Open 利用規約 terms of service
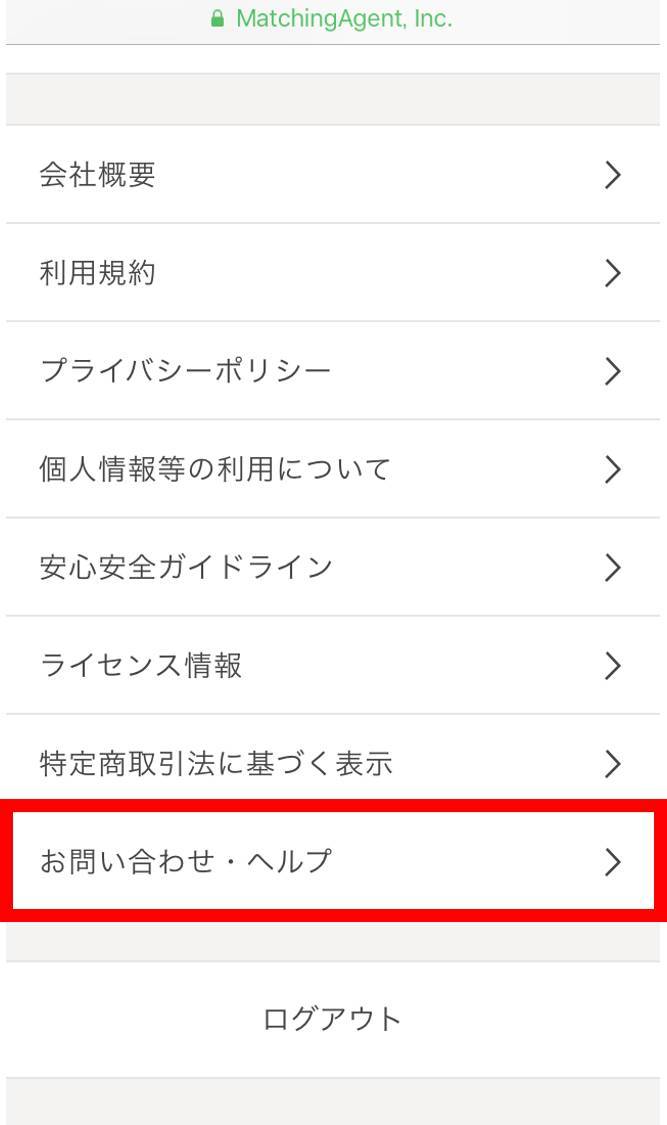Viewport: 667px width, 1125px height. (x=333, y=273)
